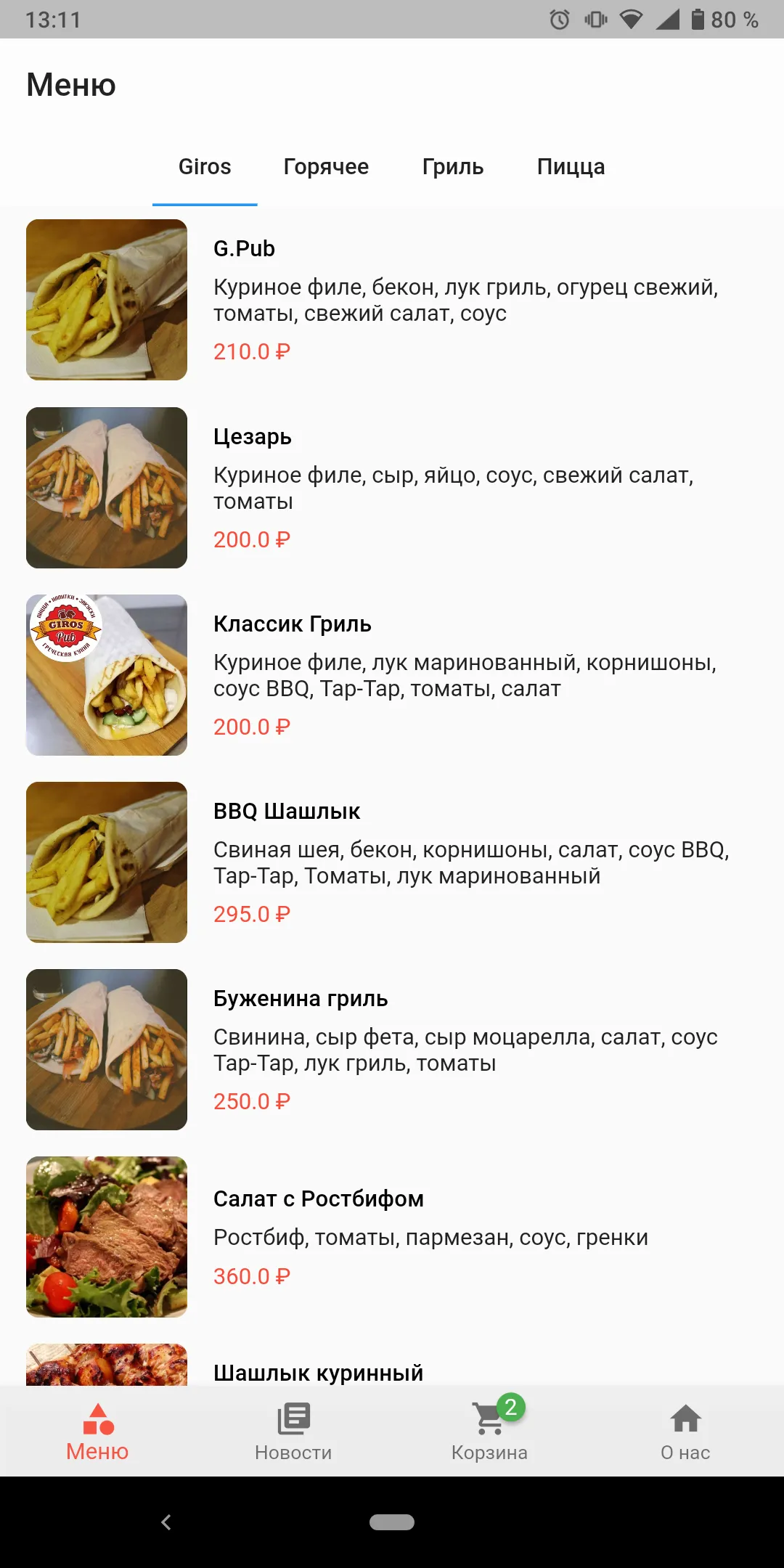Viewport: 784px width, 1568px height.
Task: Tap the system back arrow
Action: click(x=166, y=1522)
